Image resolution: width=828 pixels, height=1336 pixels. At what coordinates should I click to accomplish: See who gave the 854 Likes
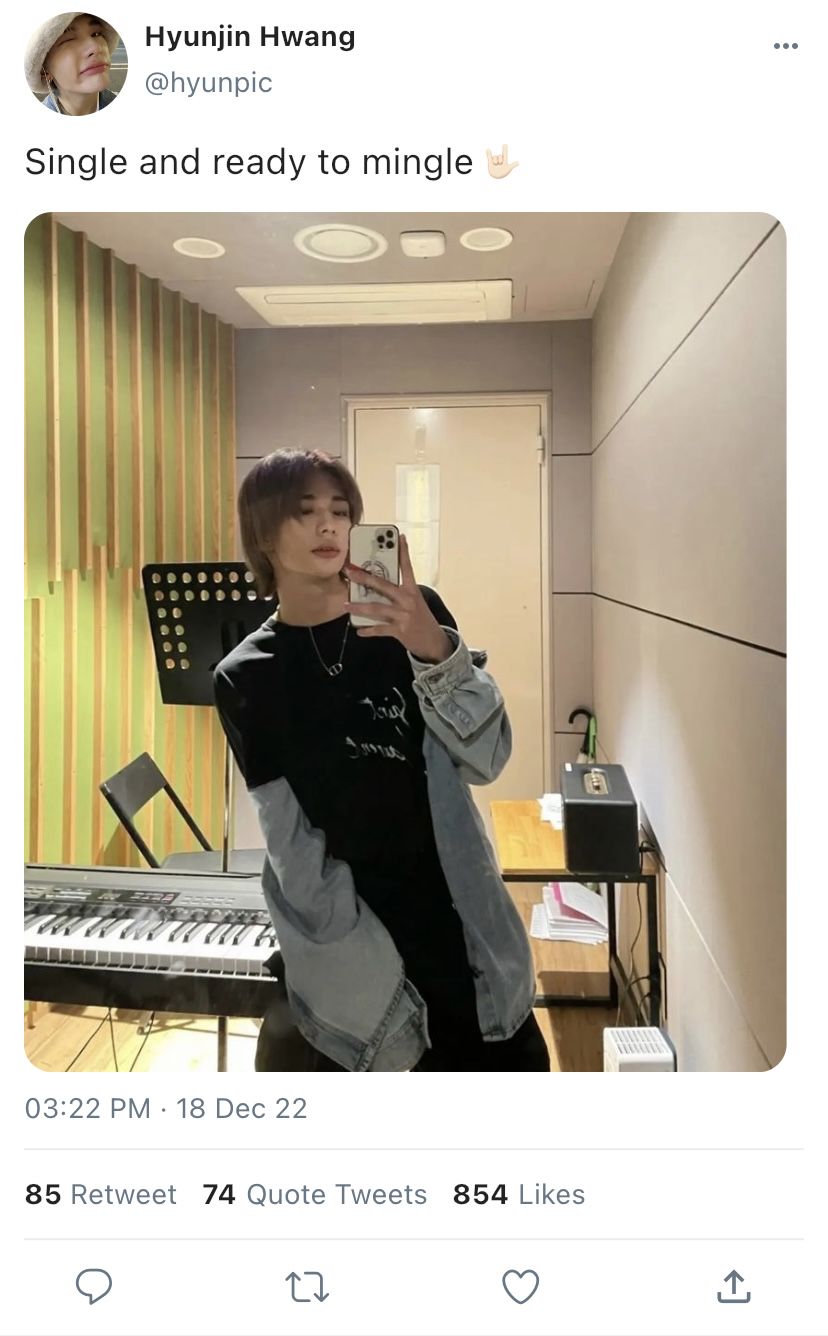(x=518, y=1194)
